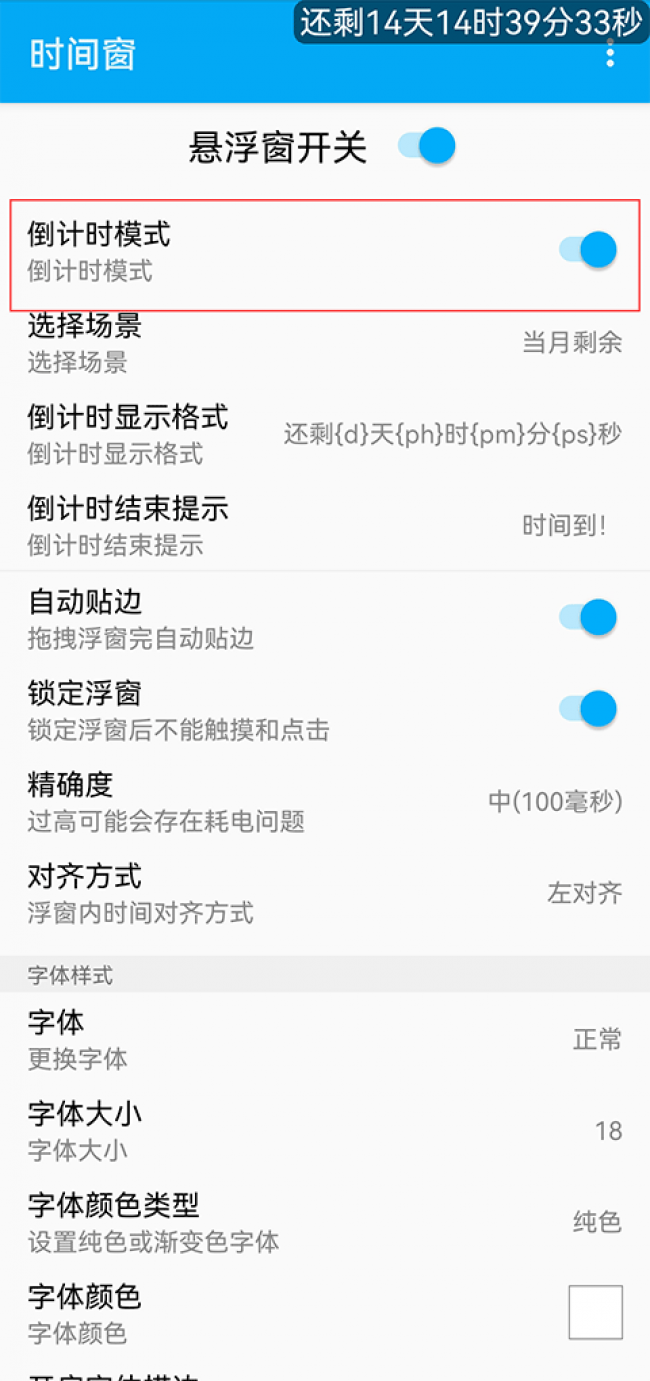Change 精确度 setting
This screenshot has height=1381, width=650.
coord(324,801)
